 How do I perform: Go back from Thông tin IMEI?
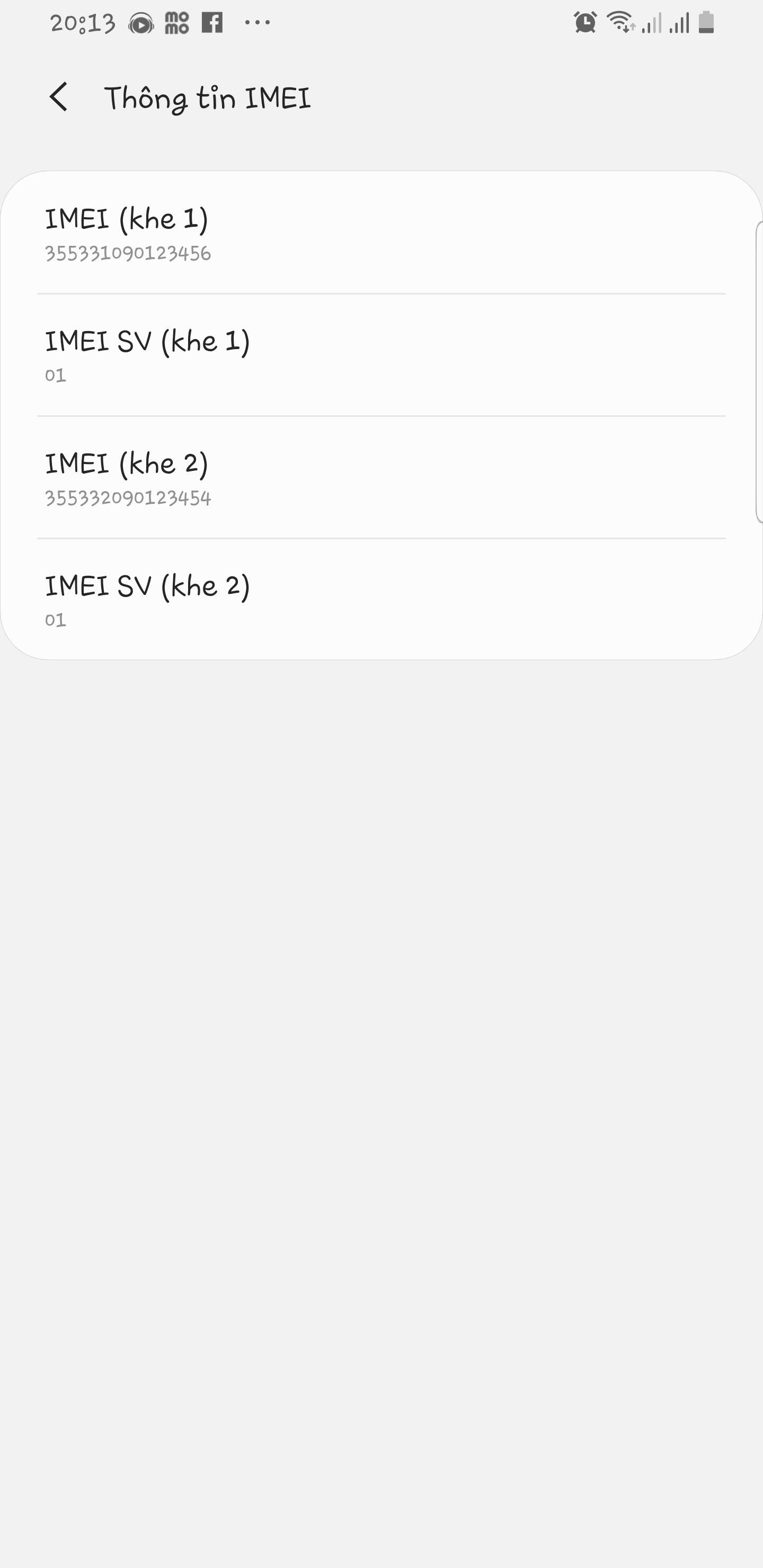(x=58, y=97)
